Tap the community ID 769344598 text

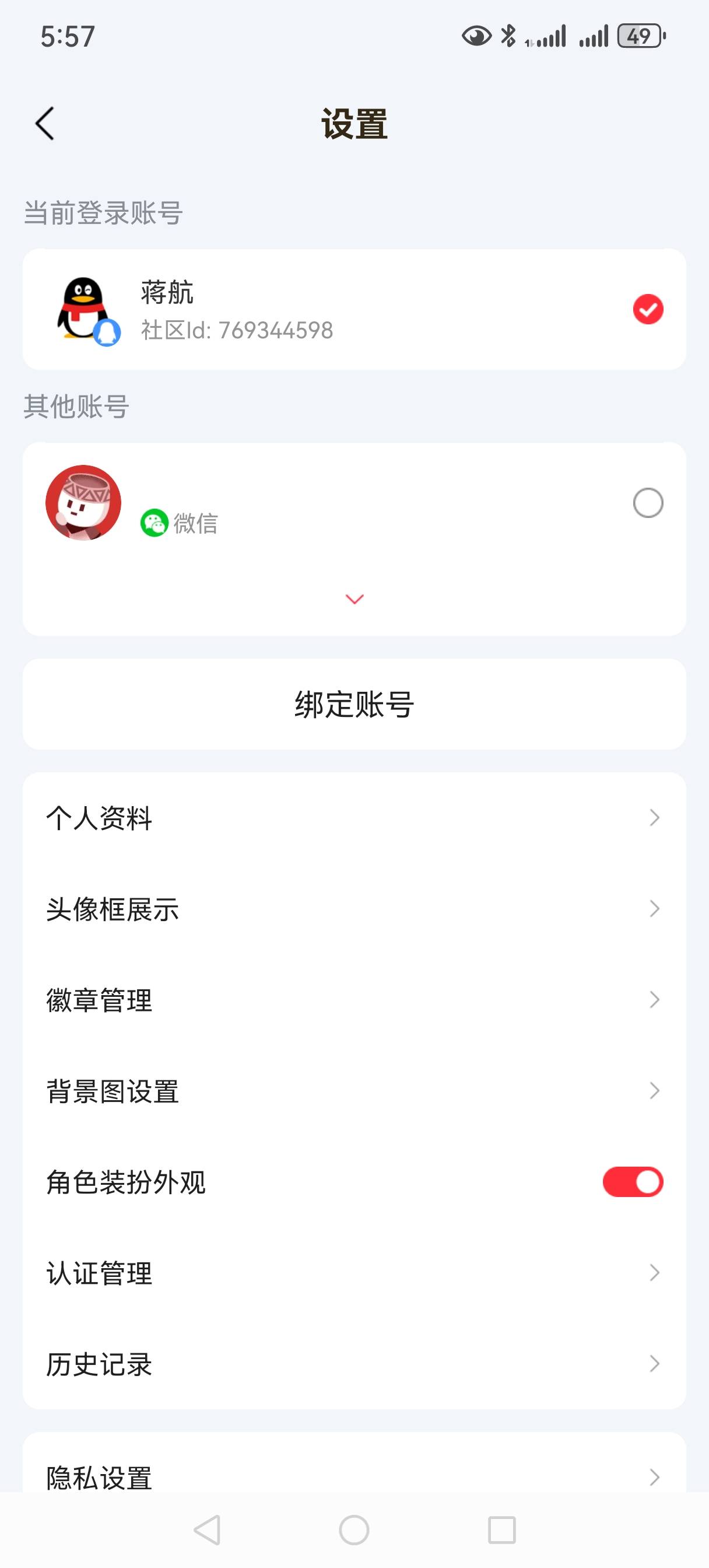click(236, 330)
